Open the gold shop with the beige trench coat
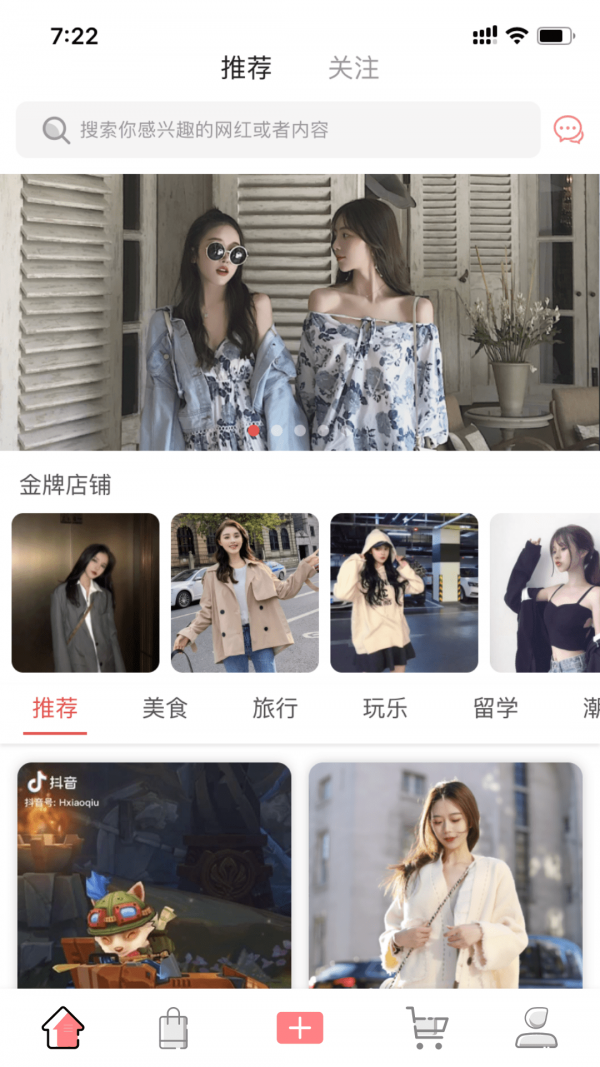The width and height of the screenshot is (600, 1067). (245, 592)
